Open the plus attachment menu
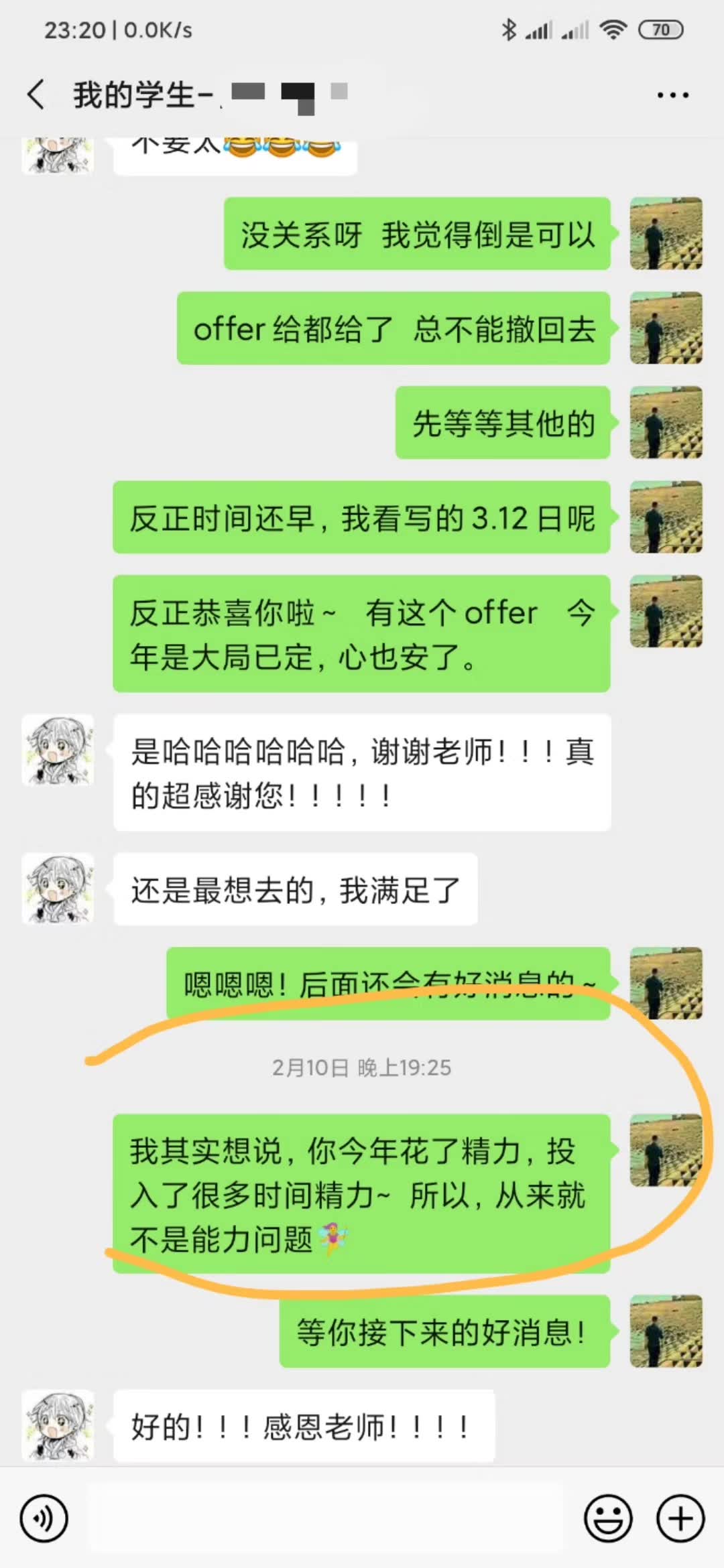Image resolution: width=724 pixels, height=1568 pixels. [x=680, y=1518]
